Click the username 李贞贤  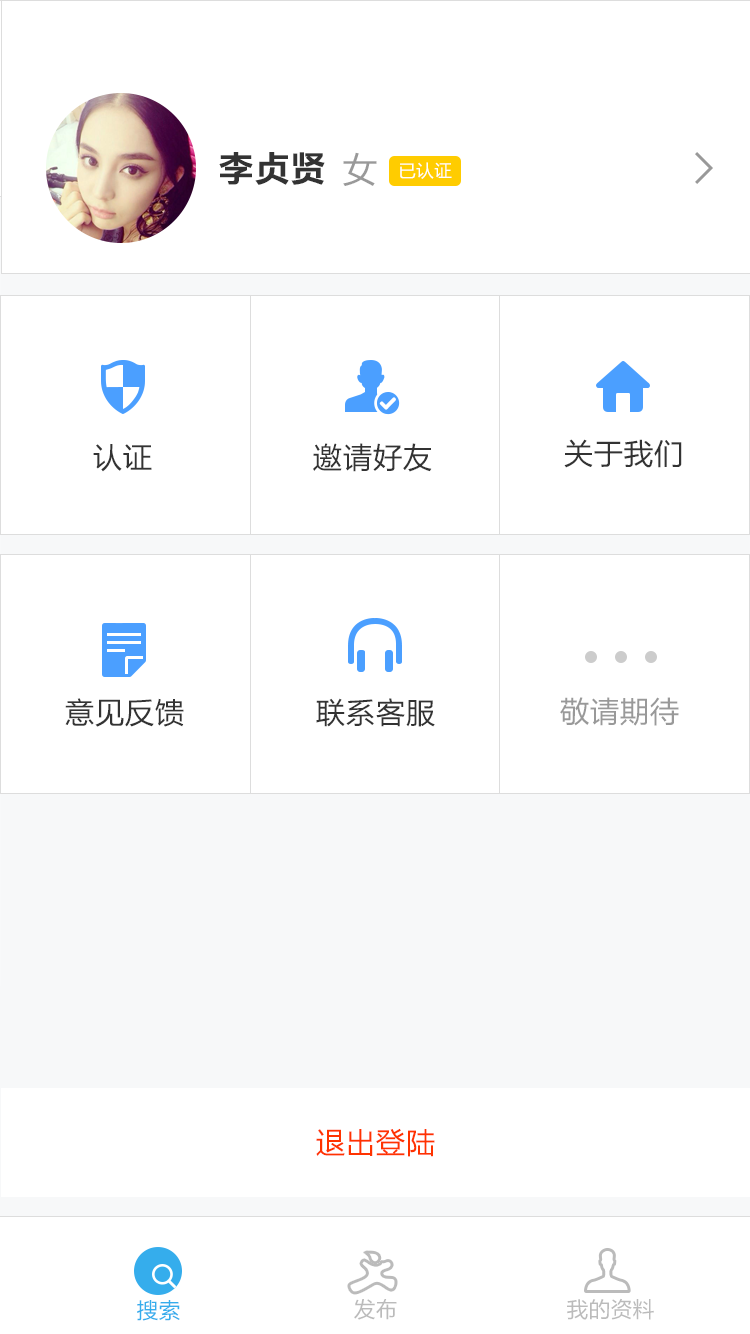tap(271, 168)
